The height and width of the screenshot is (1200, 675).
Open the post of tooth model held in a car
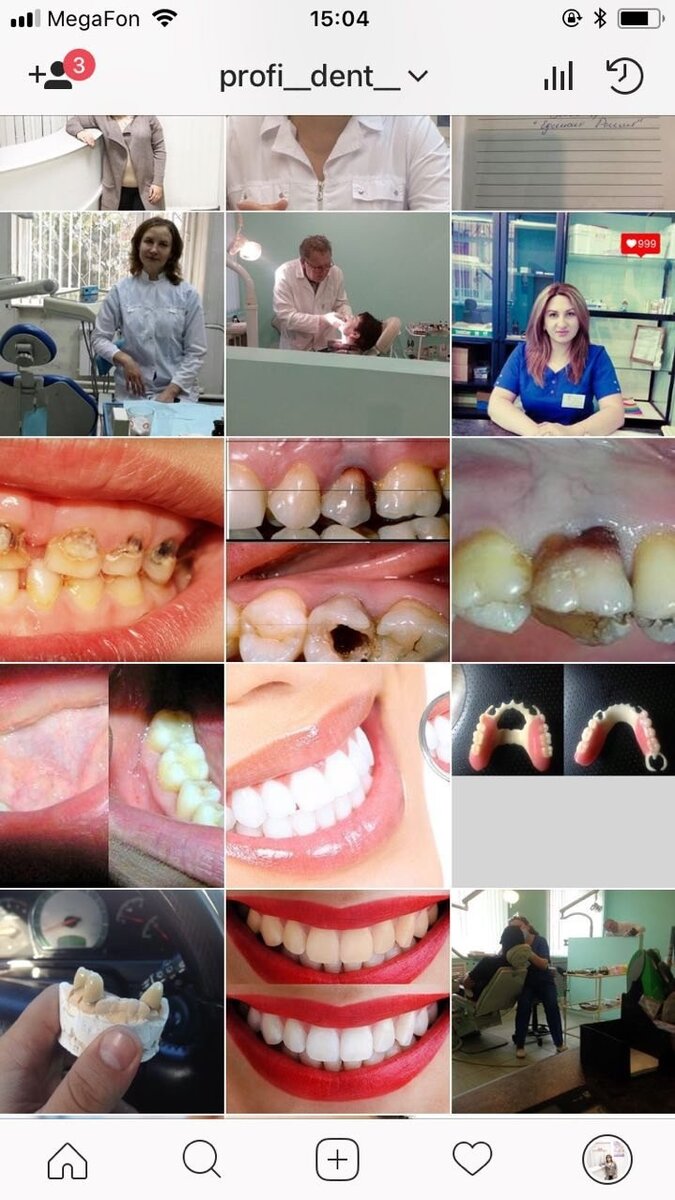click(x=112, y=1002)
